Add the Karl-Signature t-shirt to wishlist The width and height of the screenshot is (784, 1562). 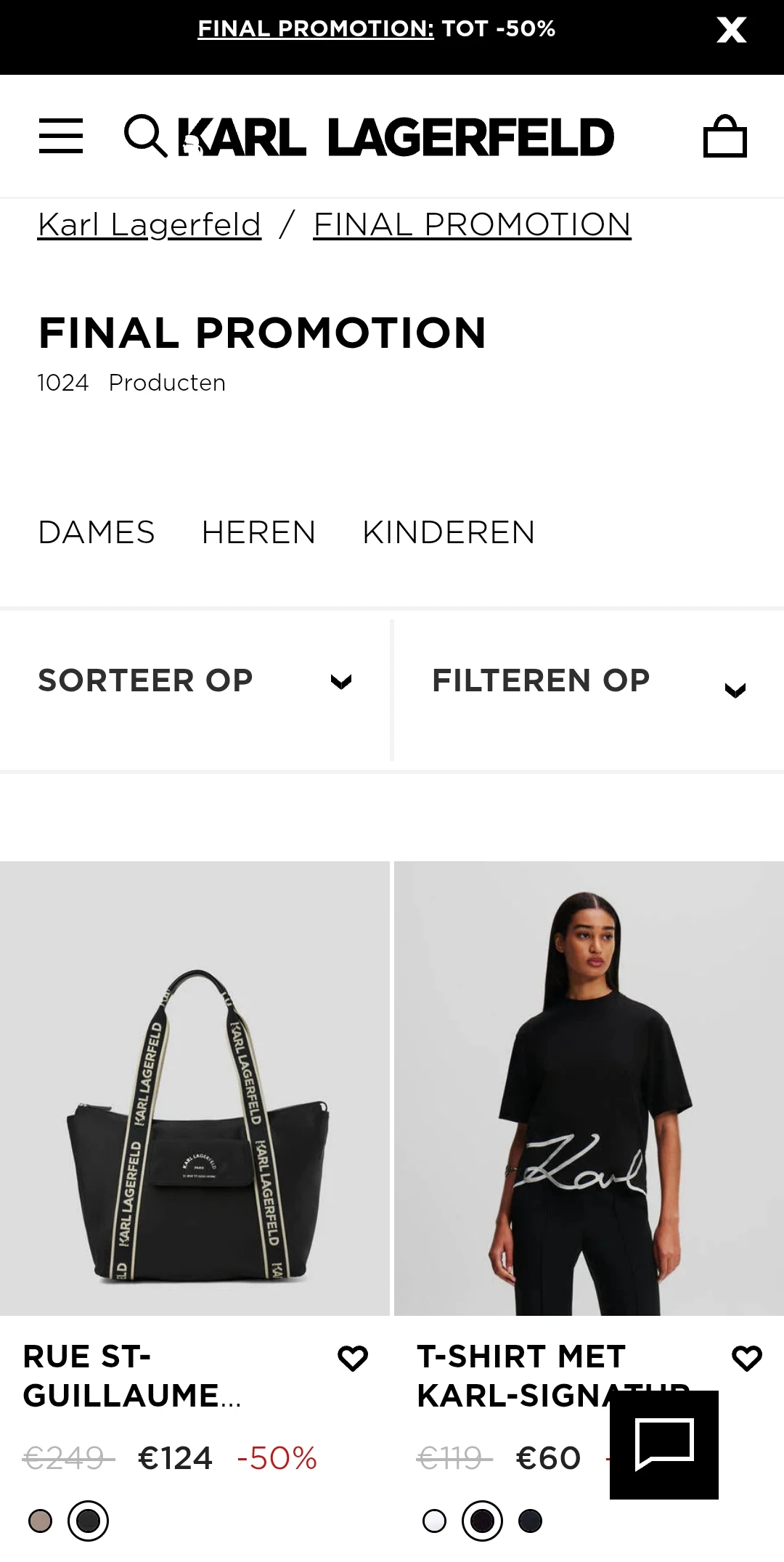(x=747, y=1357)
